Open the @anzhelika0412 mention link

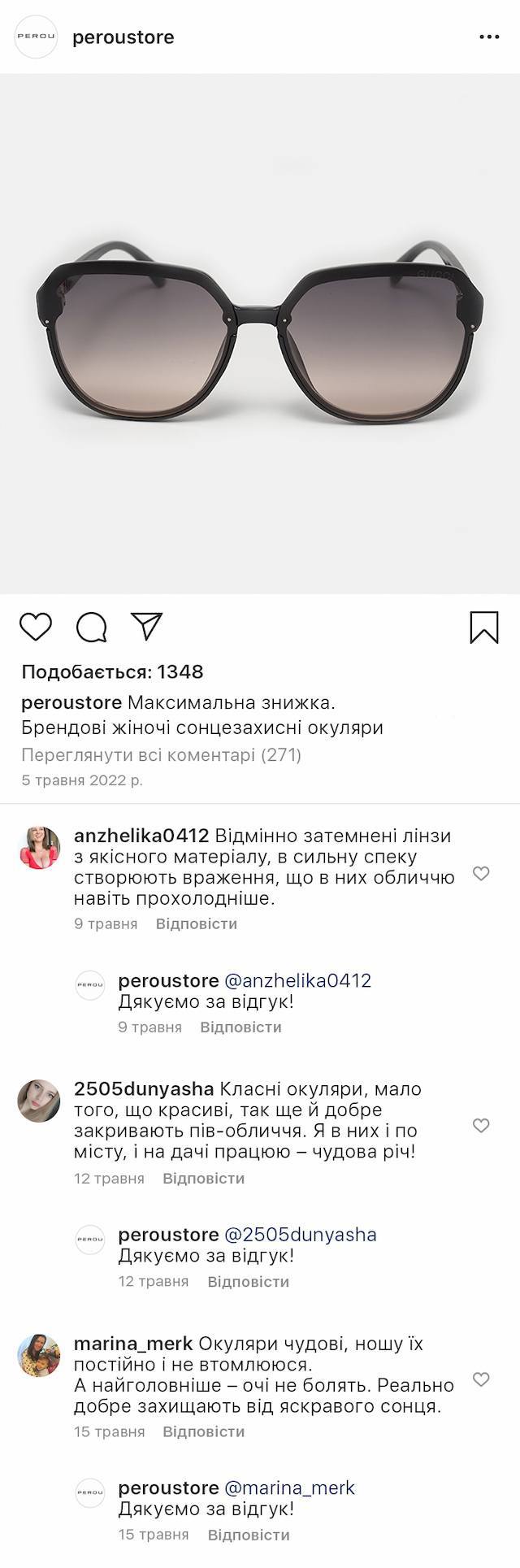coord(297,980)
